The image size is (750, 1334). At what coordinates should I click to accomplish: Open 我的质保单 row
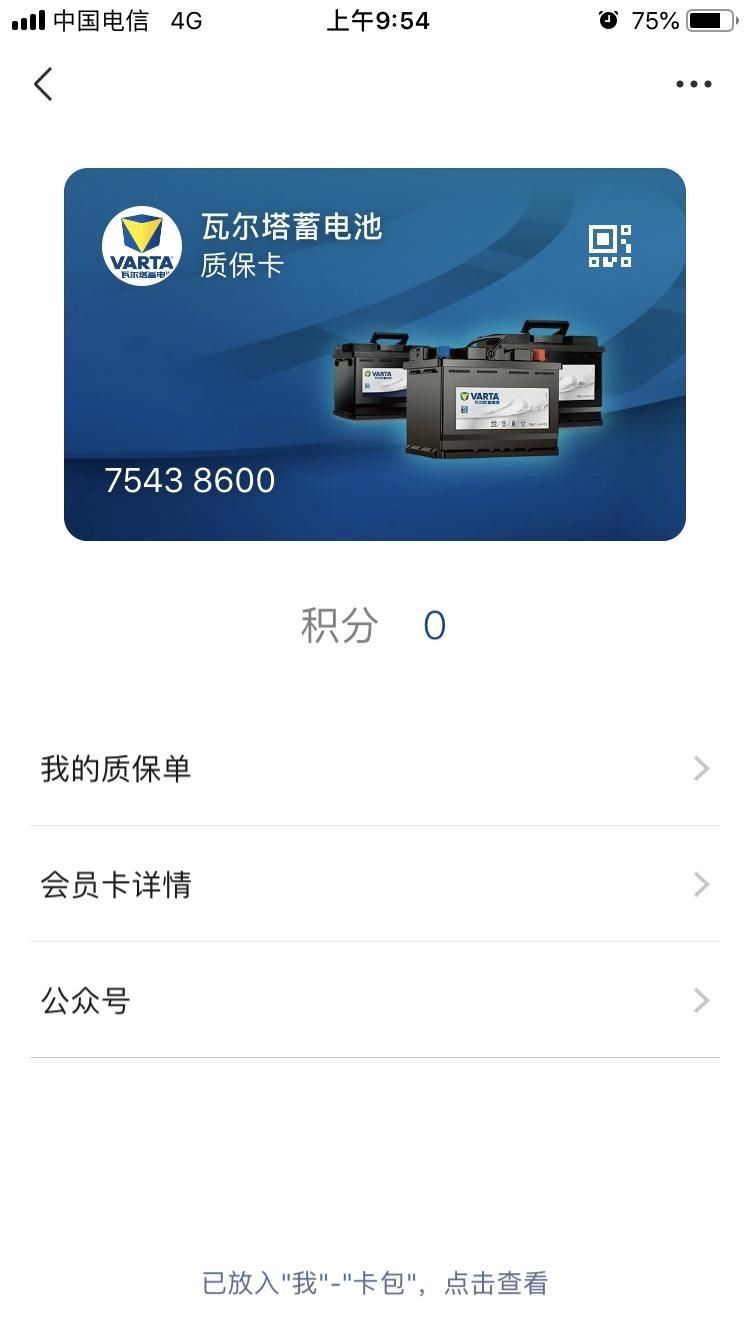point(374,769)
